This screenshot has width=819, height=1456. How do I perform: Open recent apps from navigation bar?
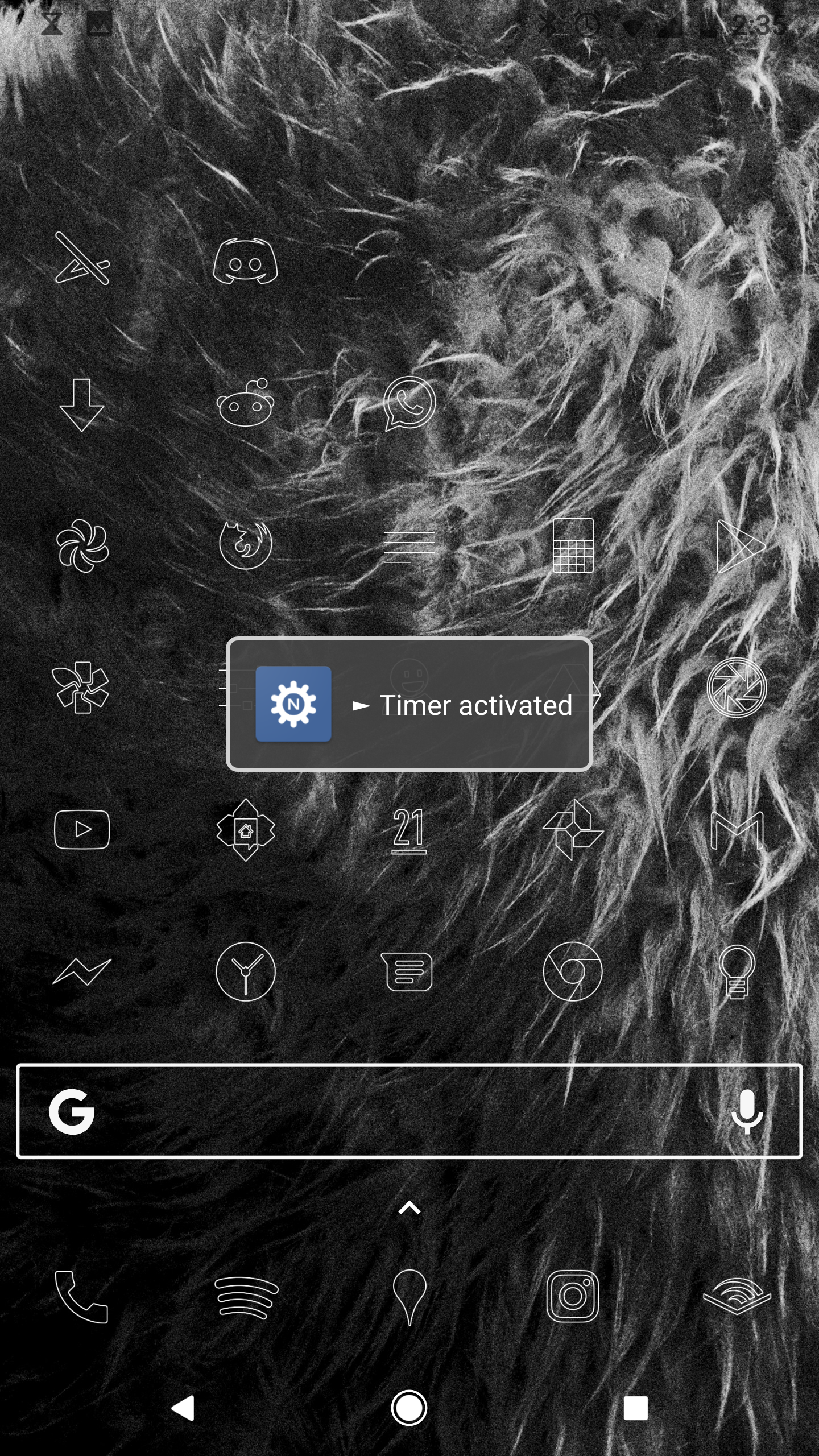pyautogui.click(x=635, y=1408)
